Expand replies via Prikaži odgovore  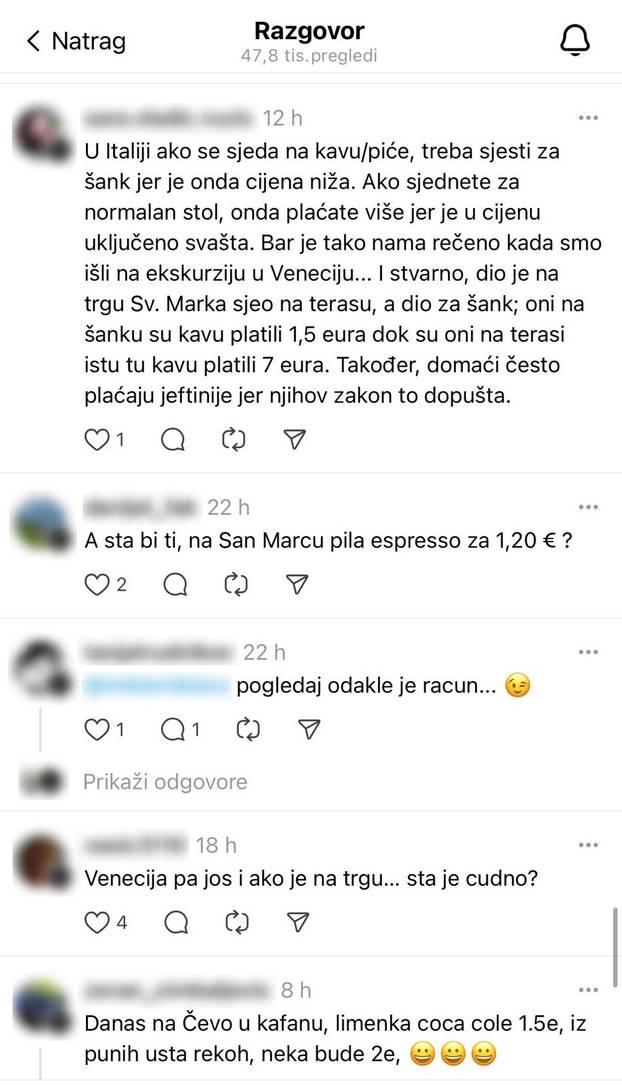164,781
